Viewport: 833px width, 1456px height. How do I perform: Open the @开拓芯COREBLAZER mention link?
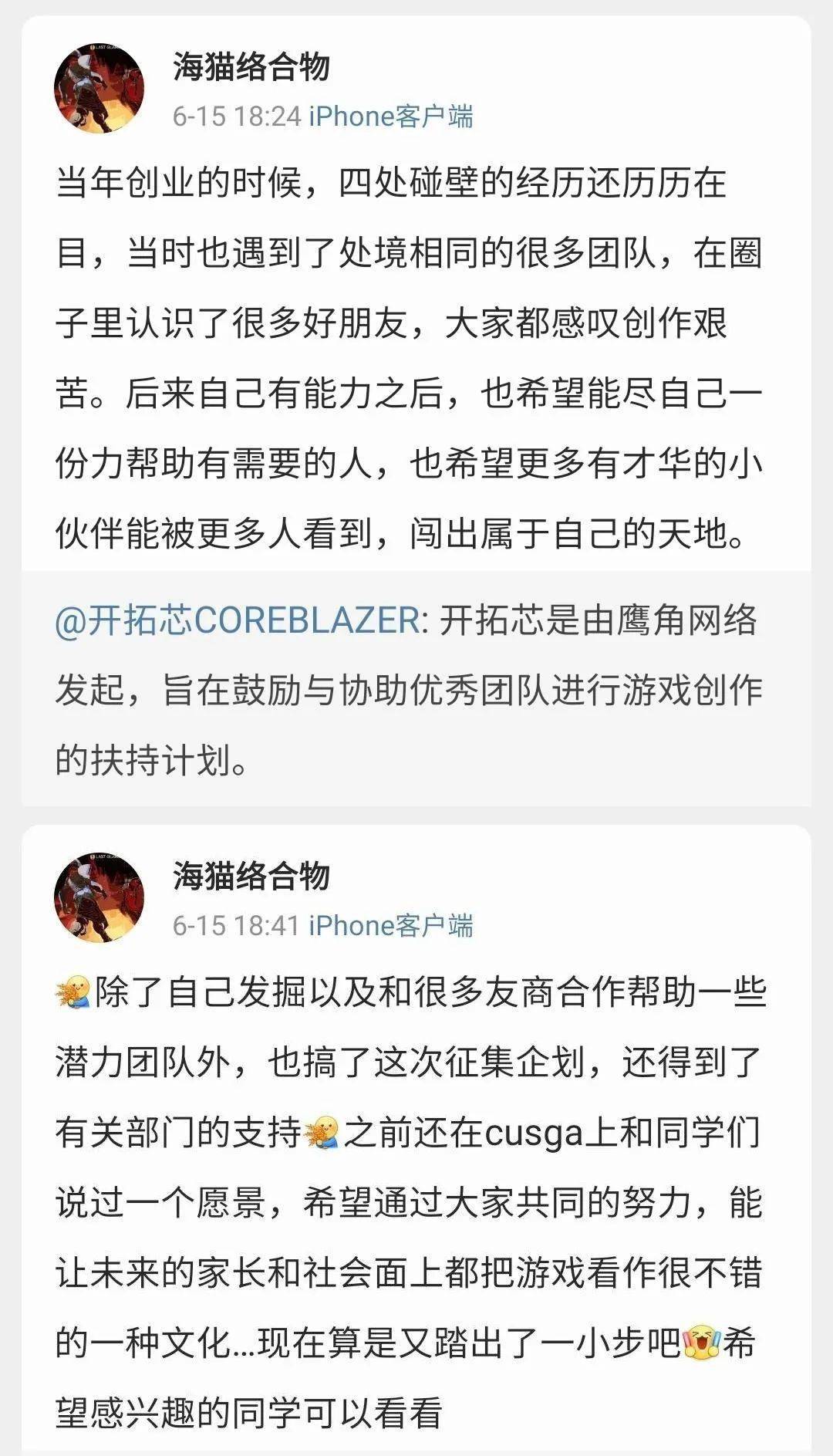tap(238, 620)
